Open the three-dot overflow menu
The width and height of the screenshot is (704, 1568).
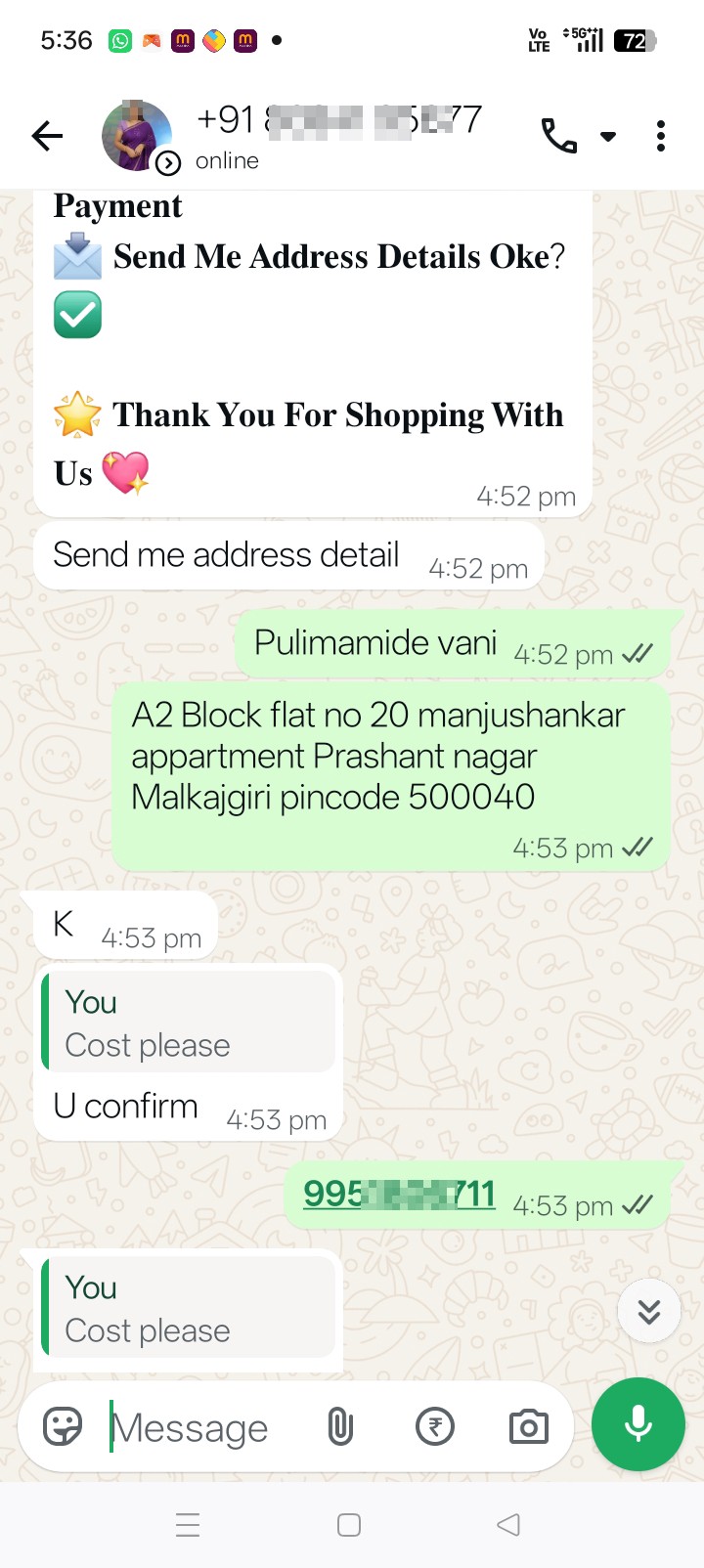coord(661,136)
